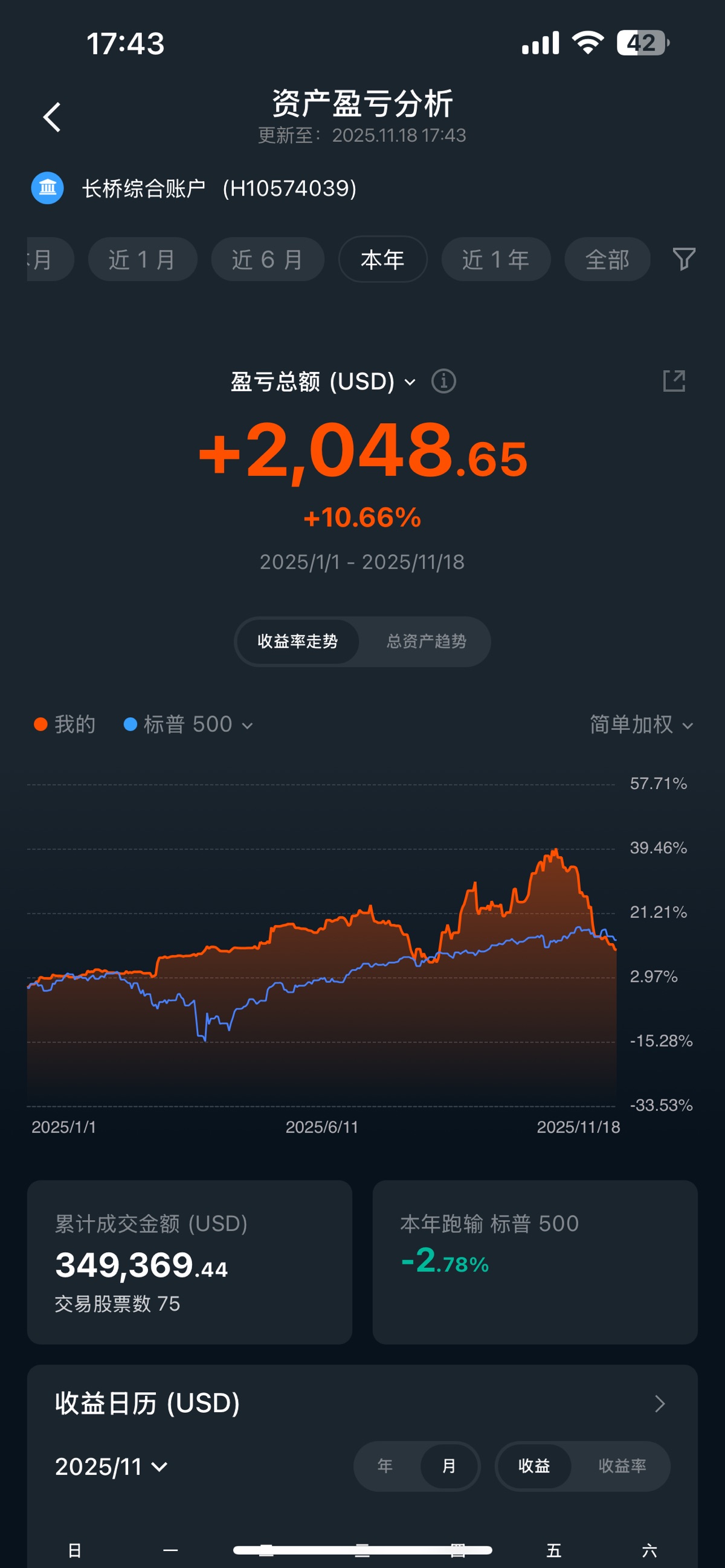725x1568 pixels.
Task: Switch calendar display to 收益率
Action: click(x=622, y=1467)
